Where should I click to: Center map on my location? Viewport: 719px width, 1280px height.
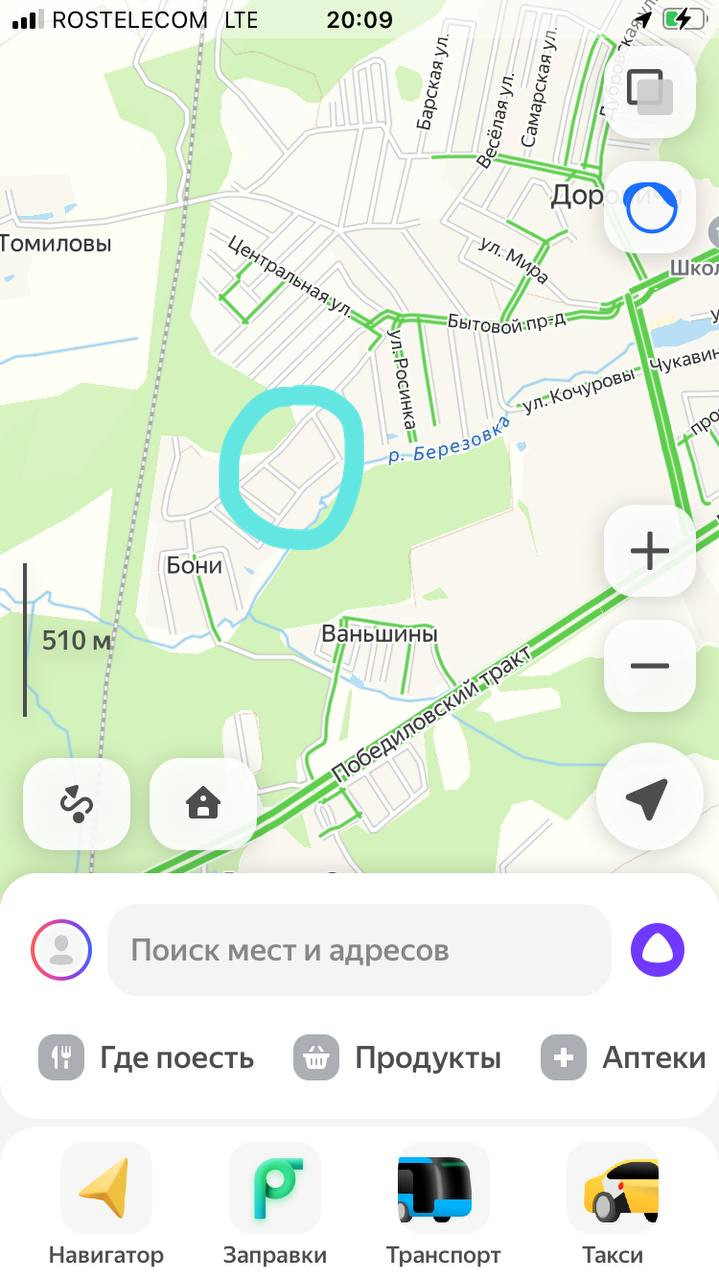click(646, 798)
